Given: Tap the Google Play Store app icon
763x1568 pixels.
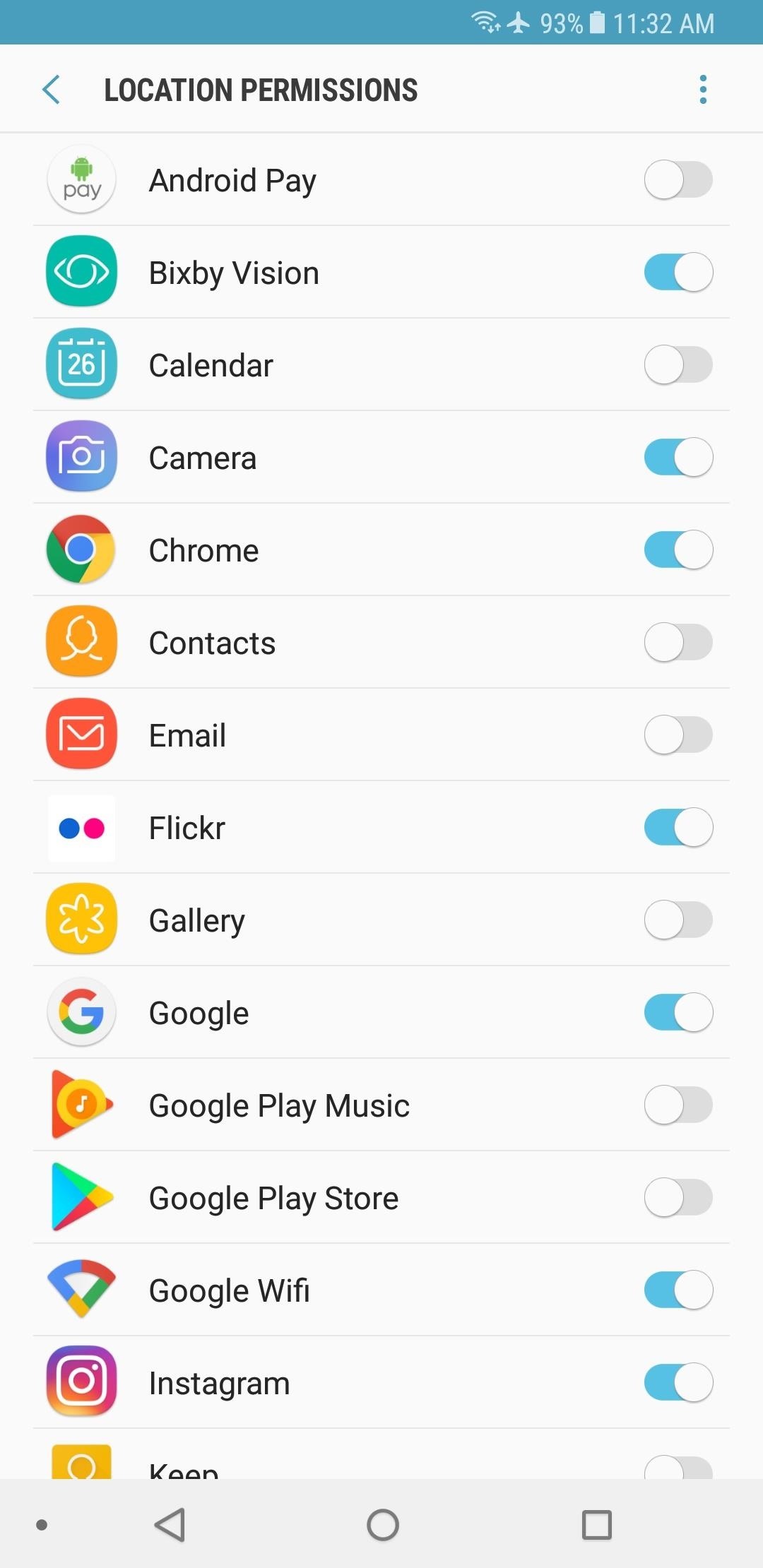Looking at the screenshot, I should click(81, 1196).
